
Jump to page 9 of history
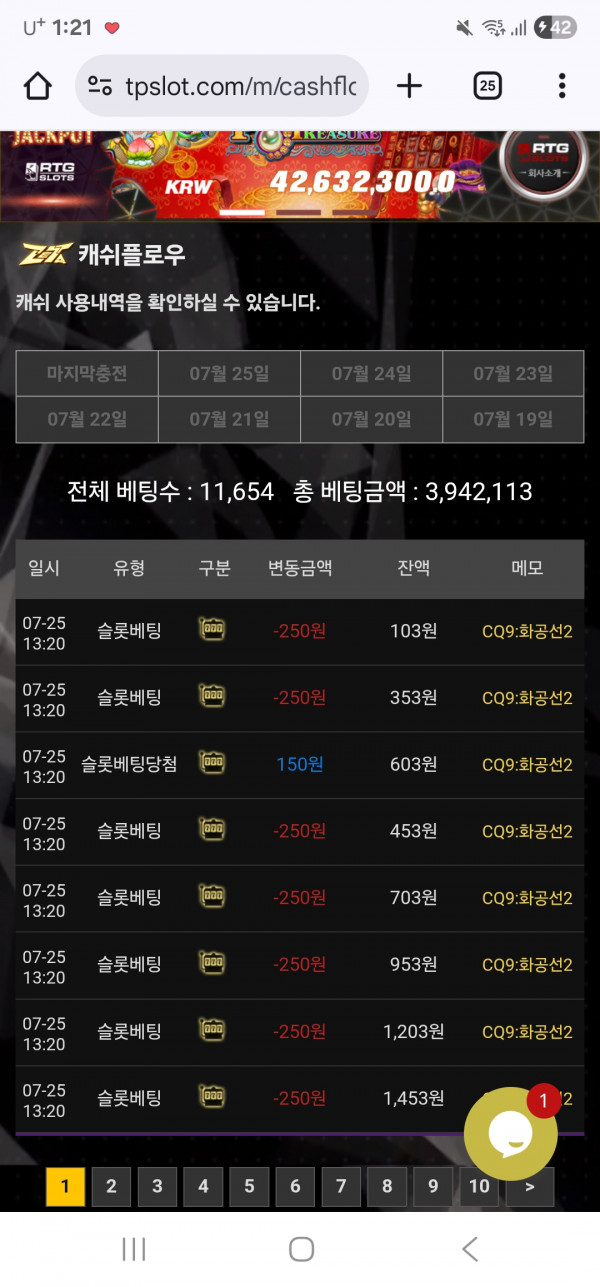433,1186
